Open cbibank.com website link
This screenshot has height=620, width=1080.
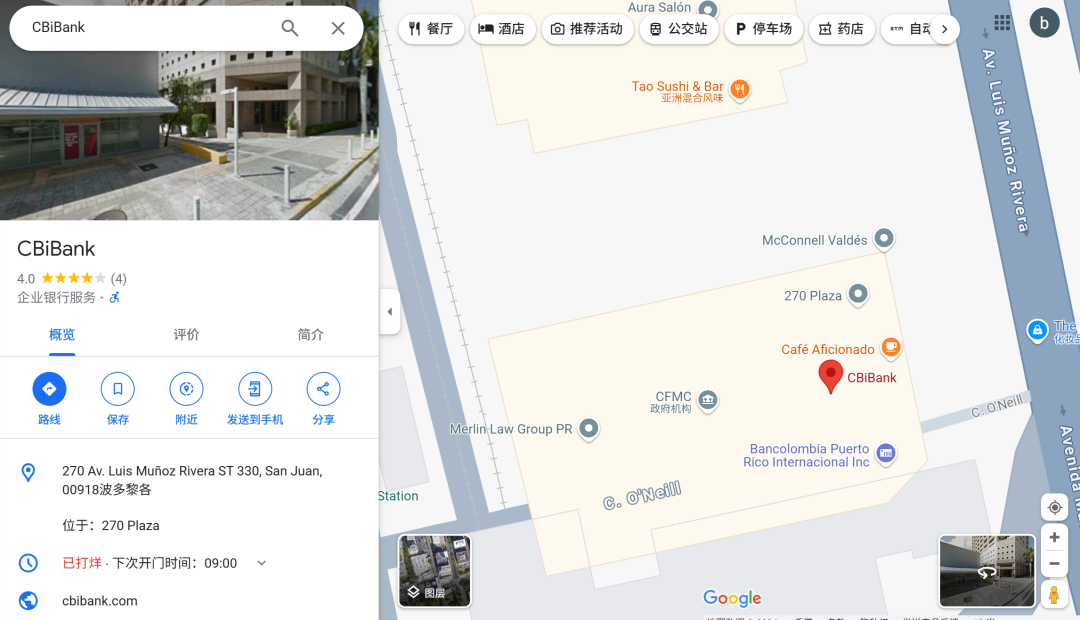click(100, 601)
